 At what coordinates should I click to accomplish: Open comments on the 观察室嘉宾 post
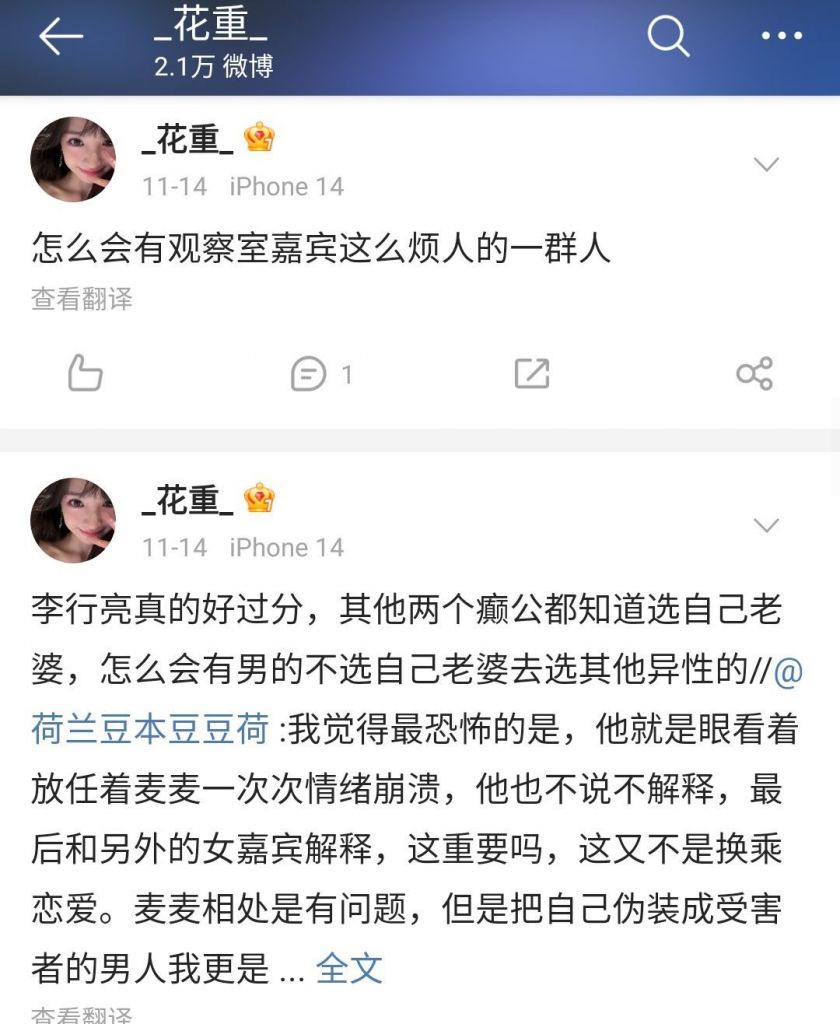pos(320,375)
